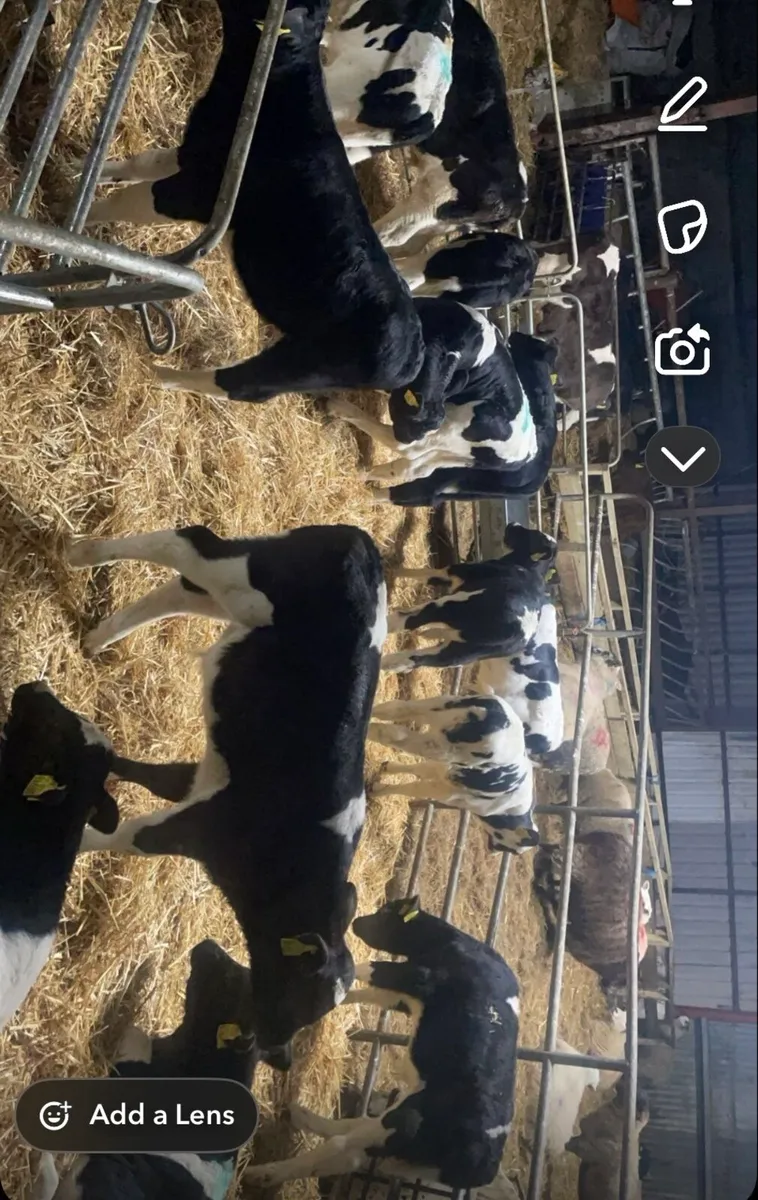Select the camera with return arrow icon
The width and height of the screenshot is (758, 1200).
tap(684, 349)
